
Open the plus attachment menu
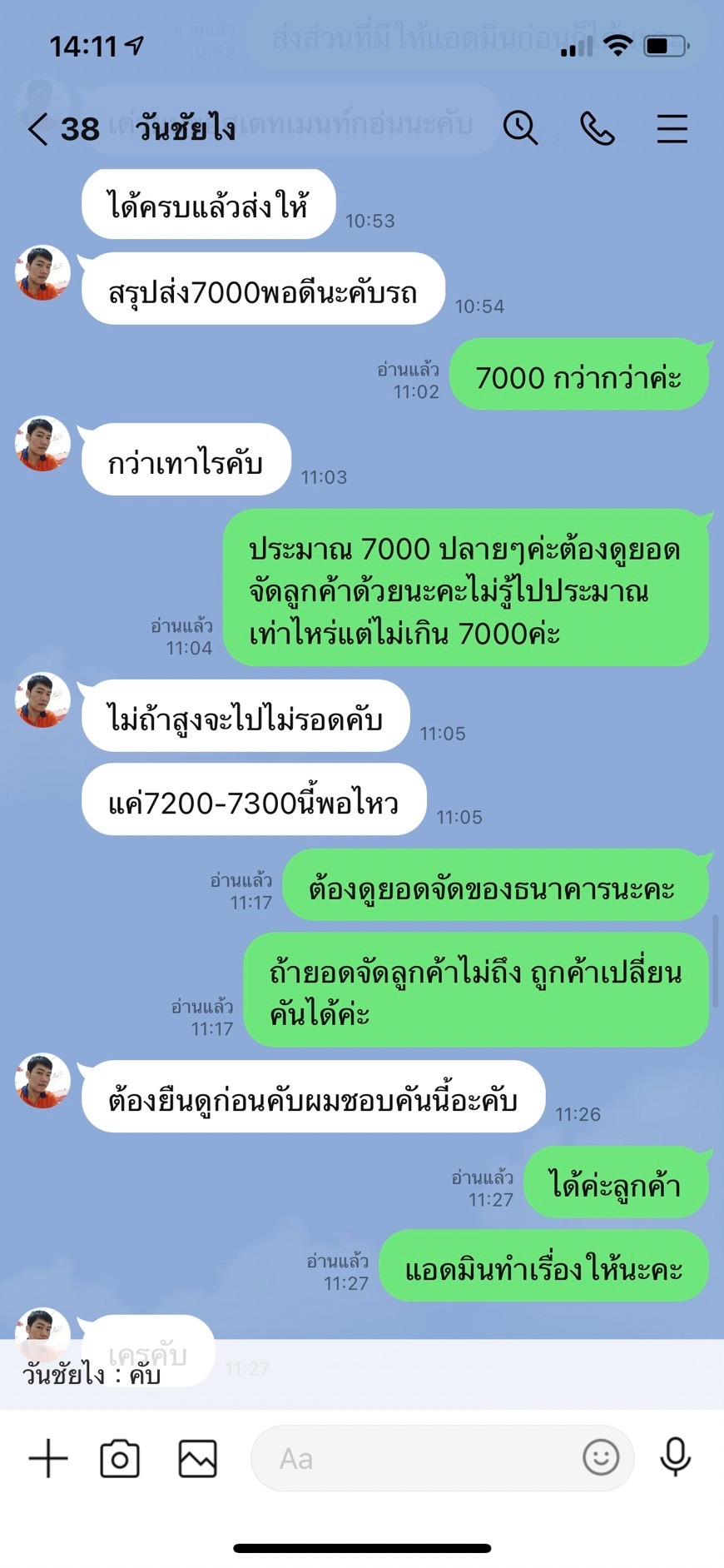click(48, 1458)
